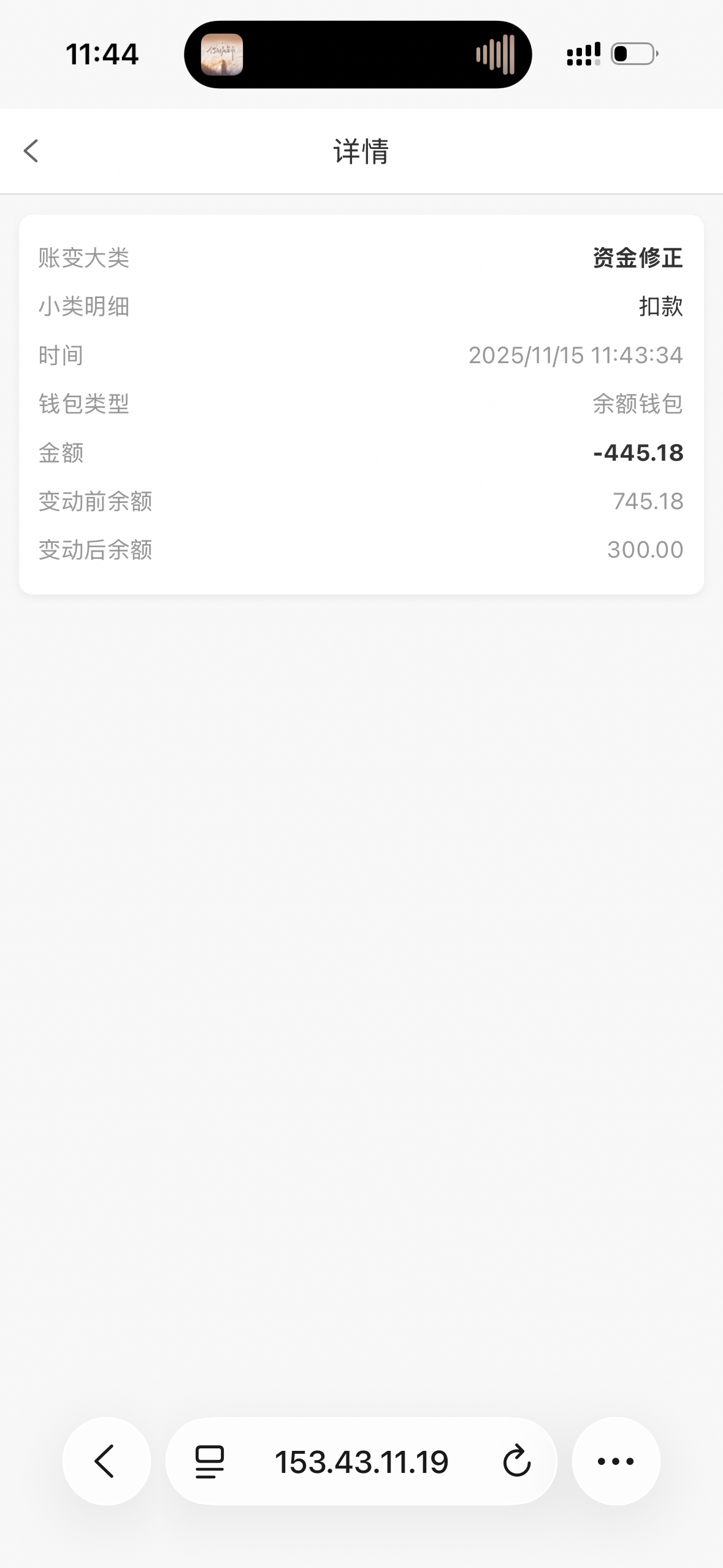Tap the timestamp 2025/11/15 11:43:34
The width and height of the screenshot is (723, 1568).
(575, 356)
